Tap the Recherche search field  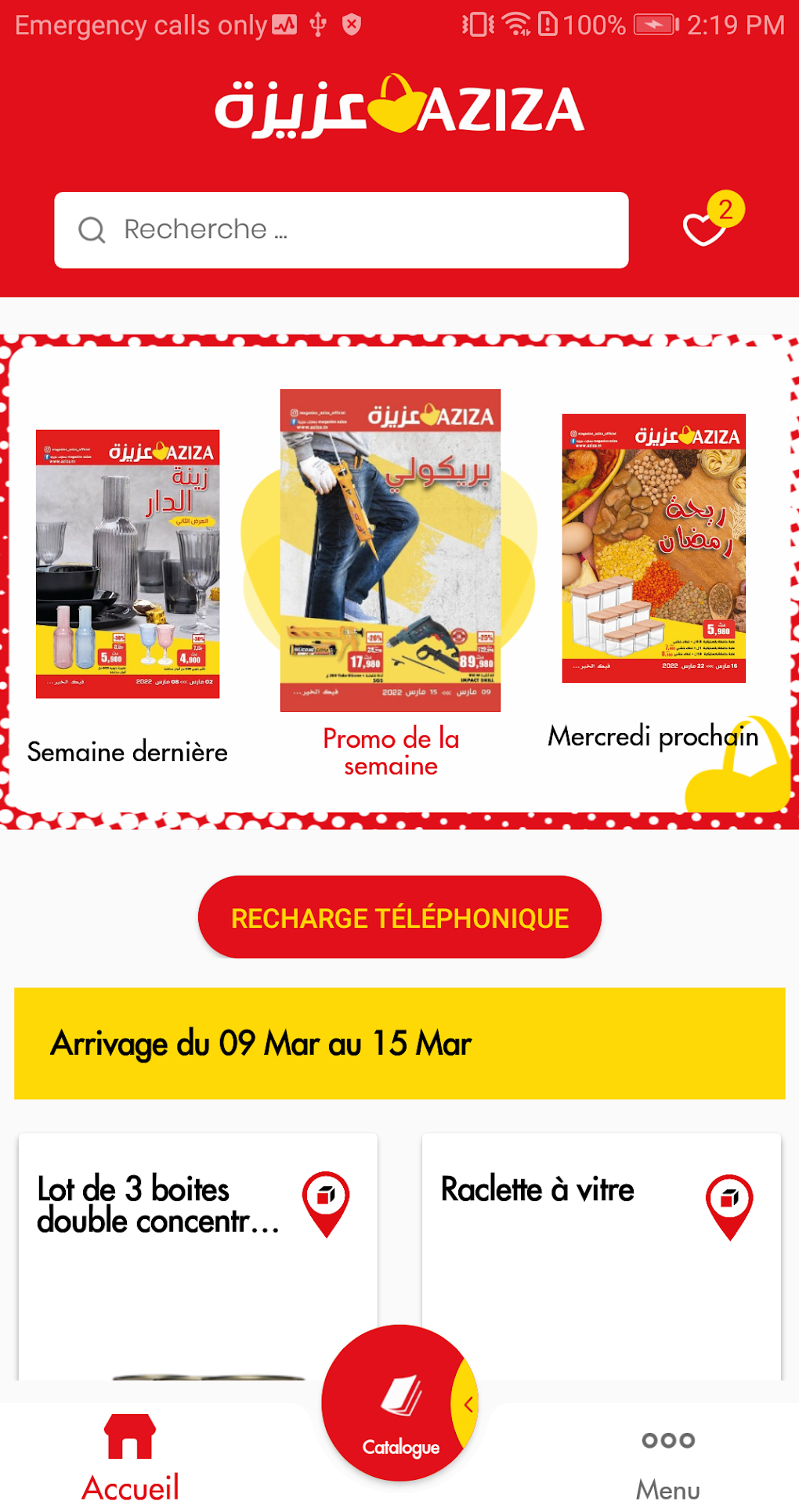point(341,229)
